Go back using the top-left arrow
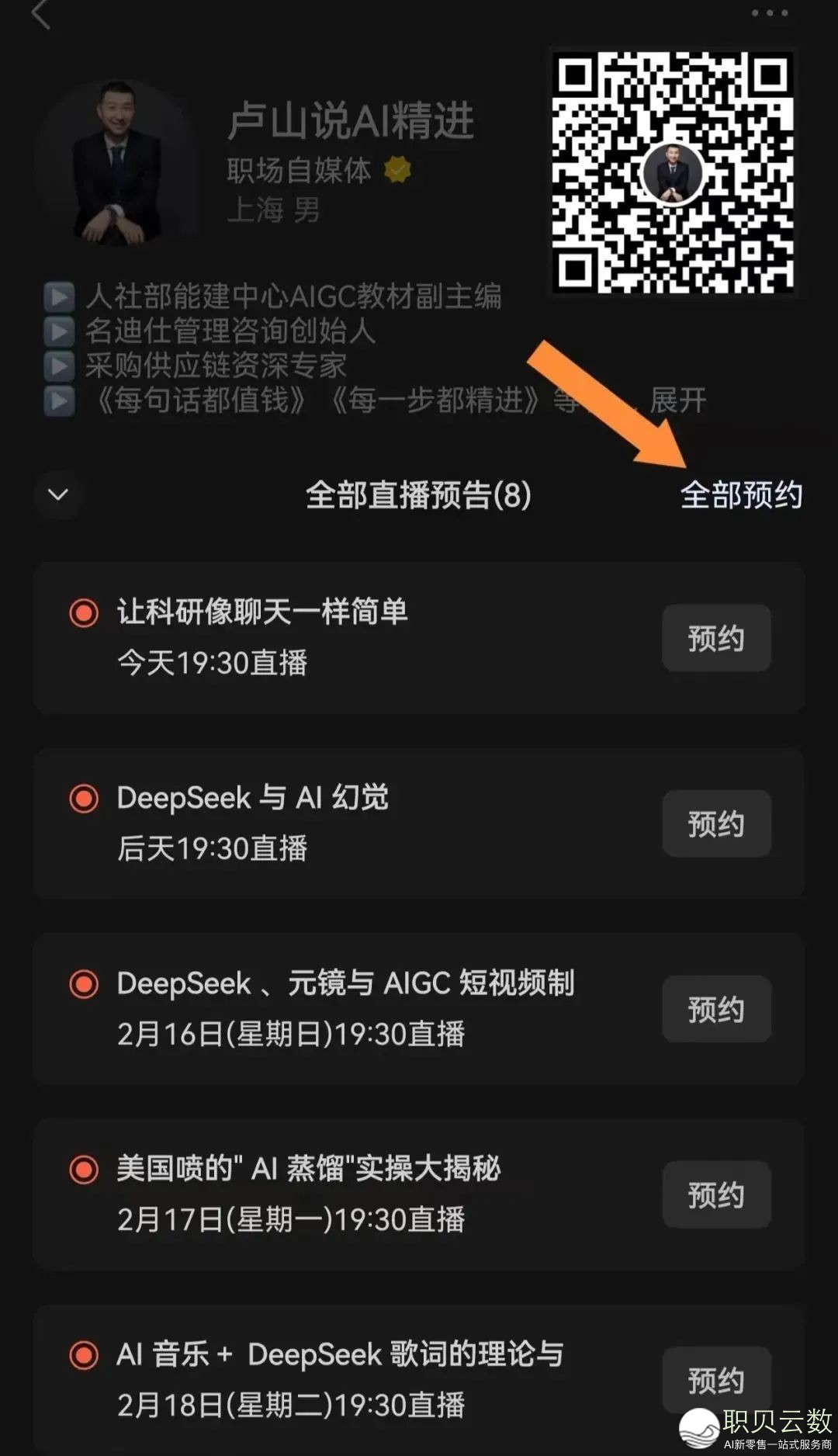 tap(40, 14)
